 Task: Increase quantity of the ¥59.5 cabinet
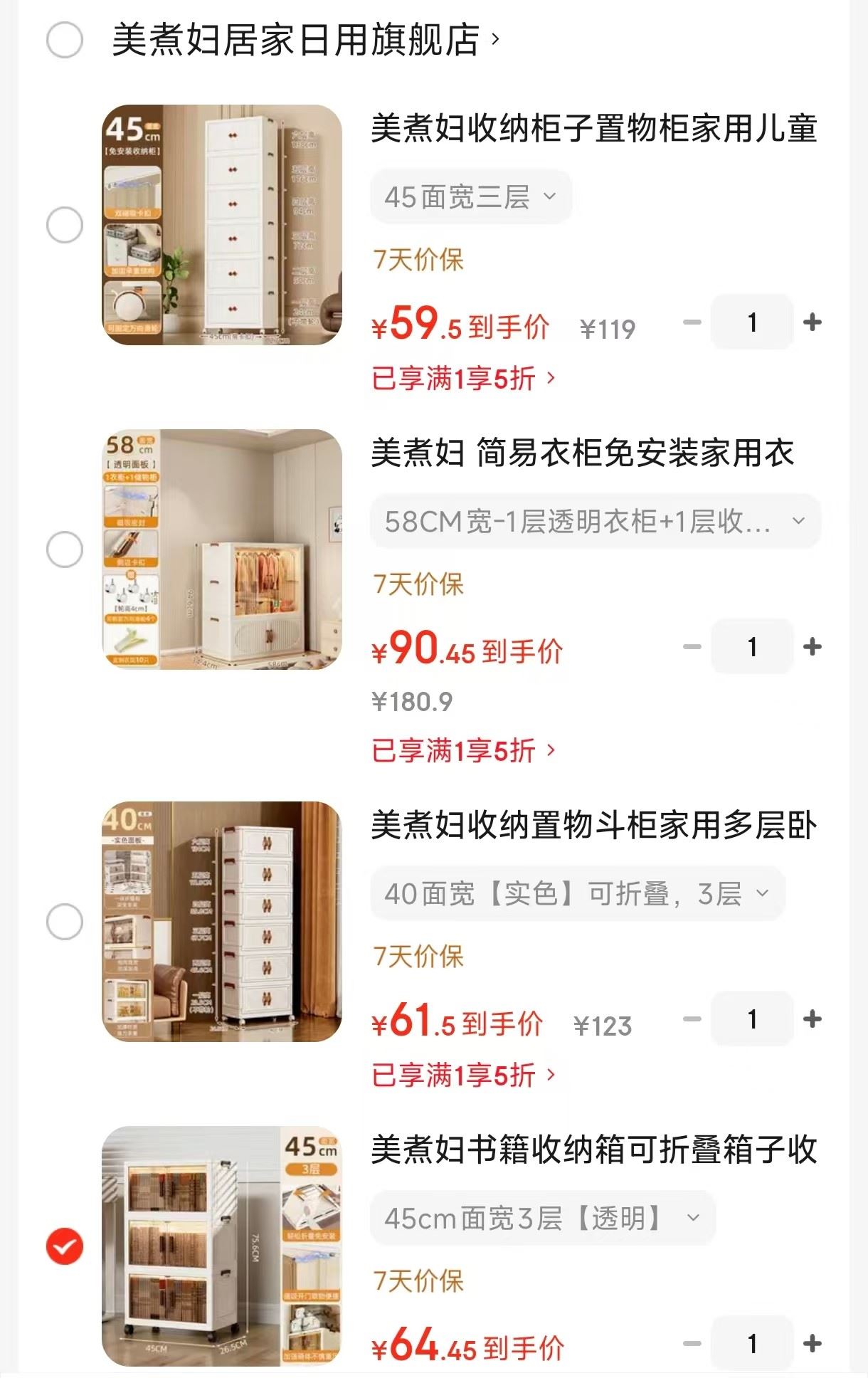[x=812, y=322]
